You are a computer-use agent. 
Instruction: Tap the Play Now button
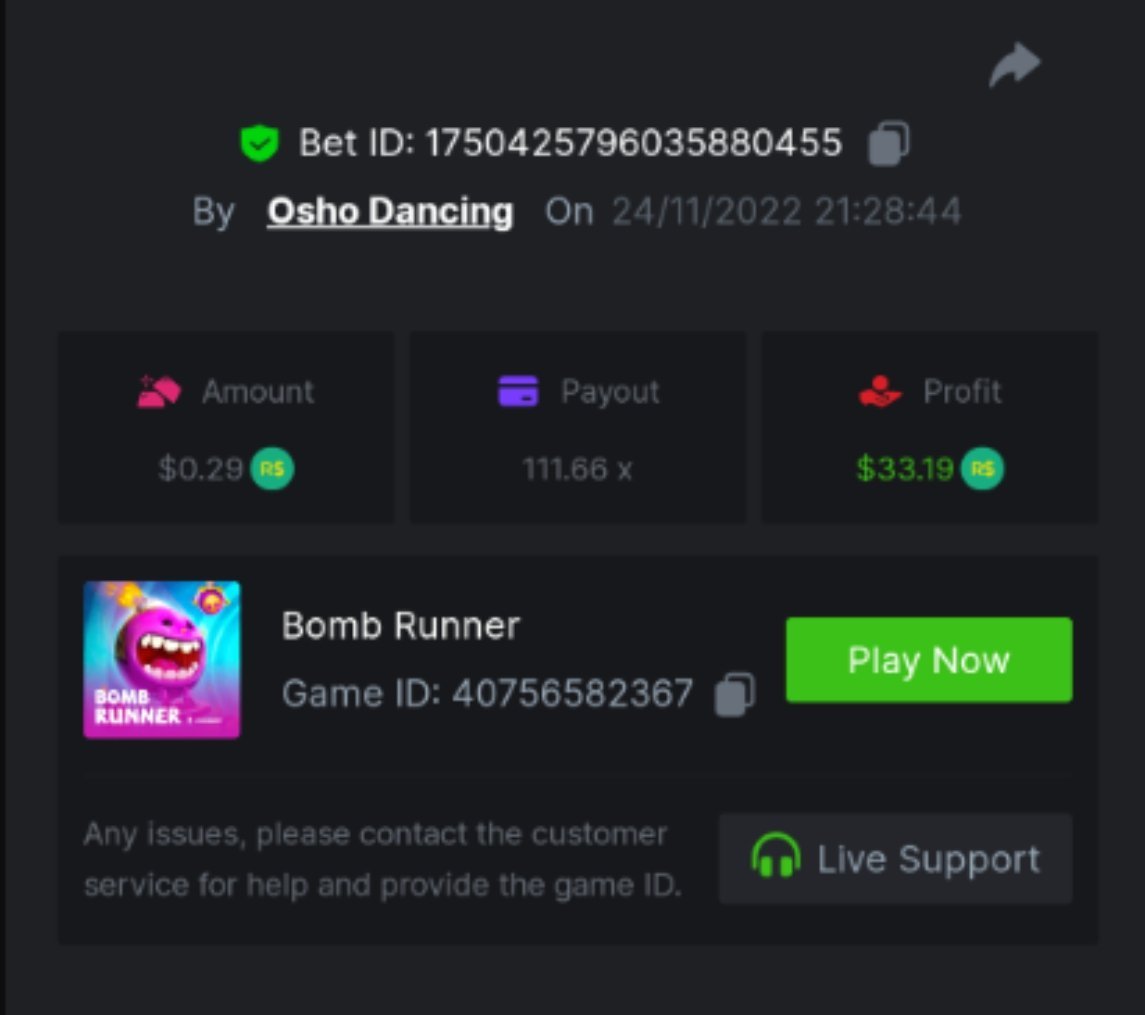point(928,660)
